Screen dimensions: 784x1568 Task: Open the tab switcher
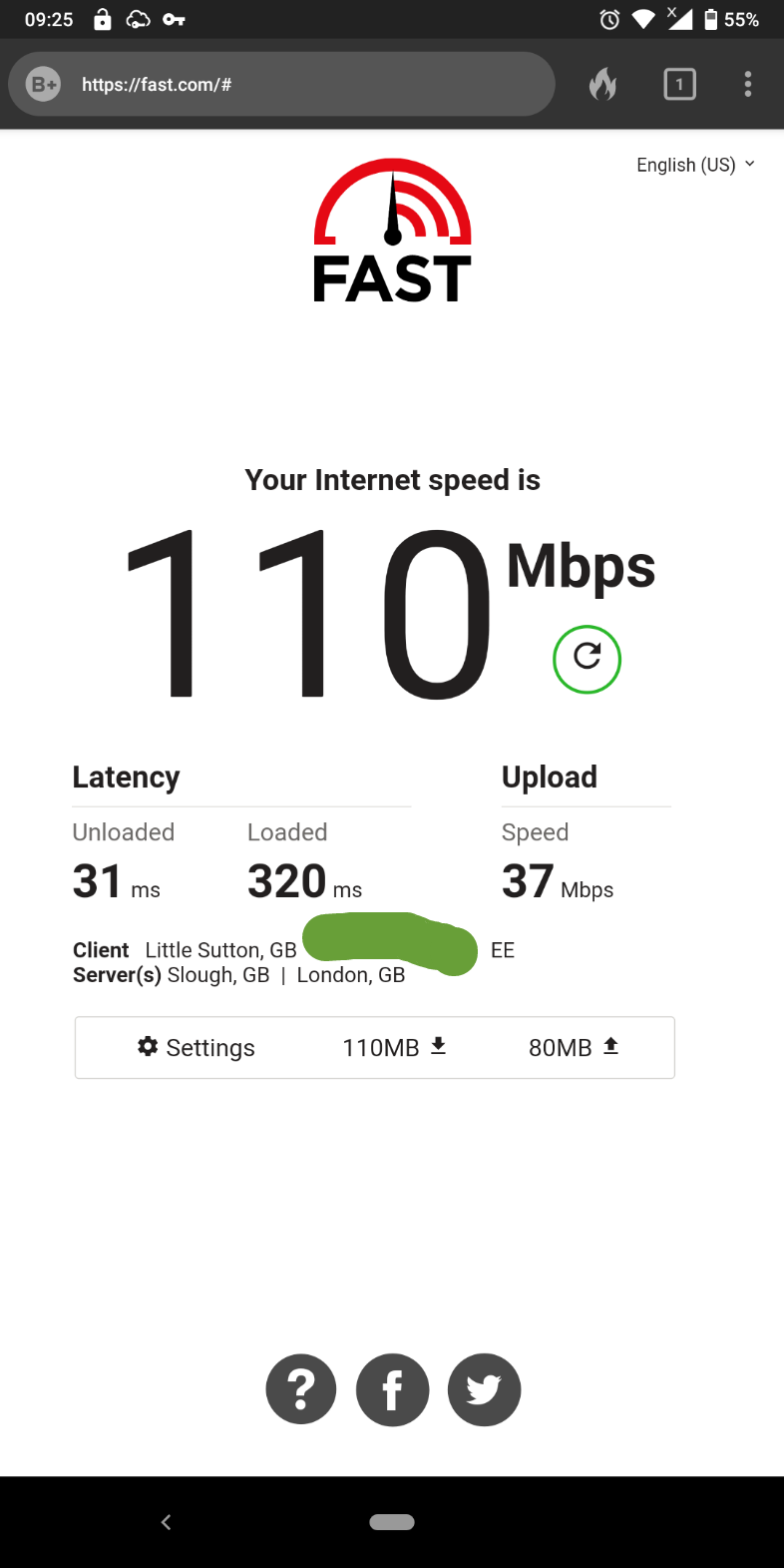[679, 85]
